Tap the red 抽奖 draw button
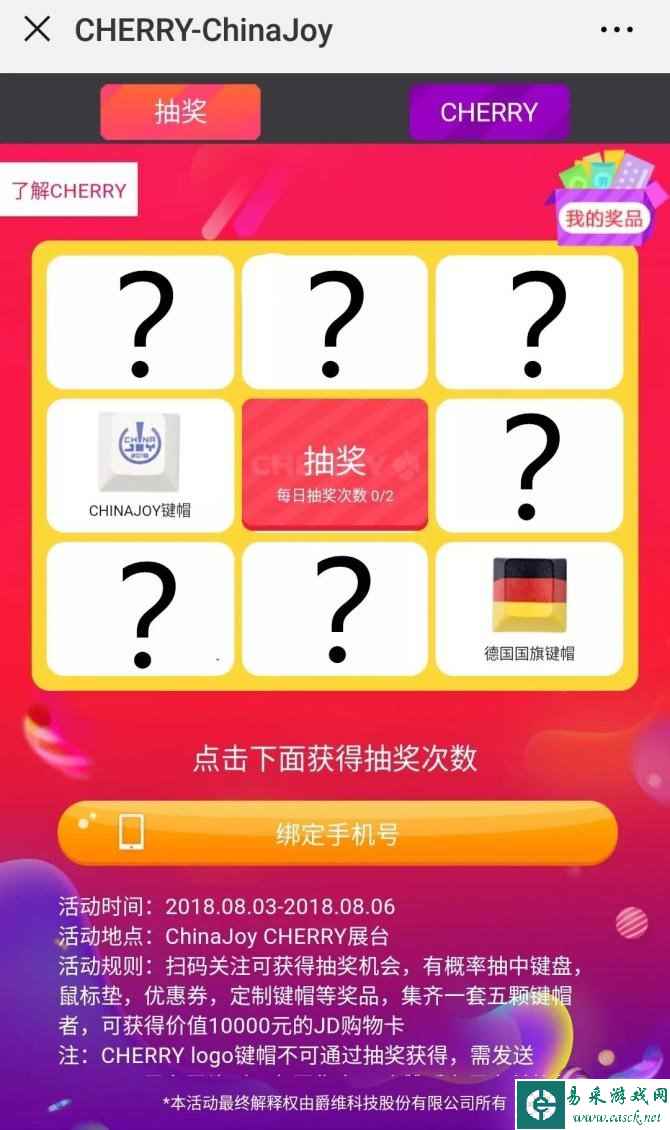The width and height of the screenshot is (670, 1130). [335, 464]
